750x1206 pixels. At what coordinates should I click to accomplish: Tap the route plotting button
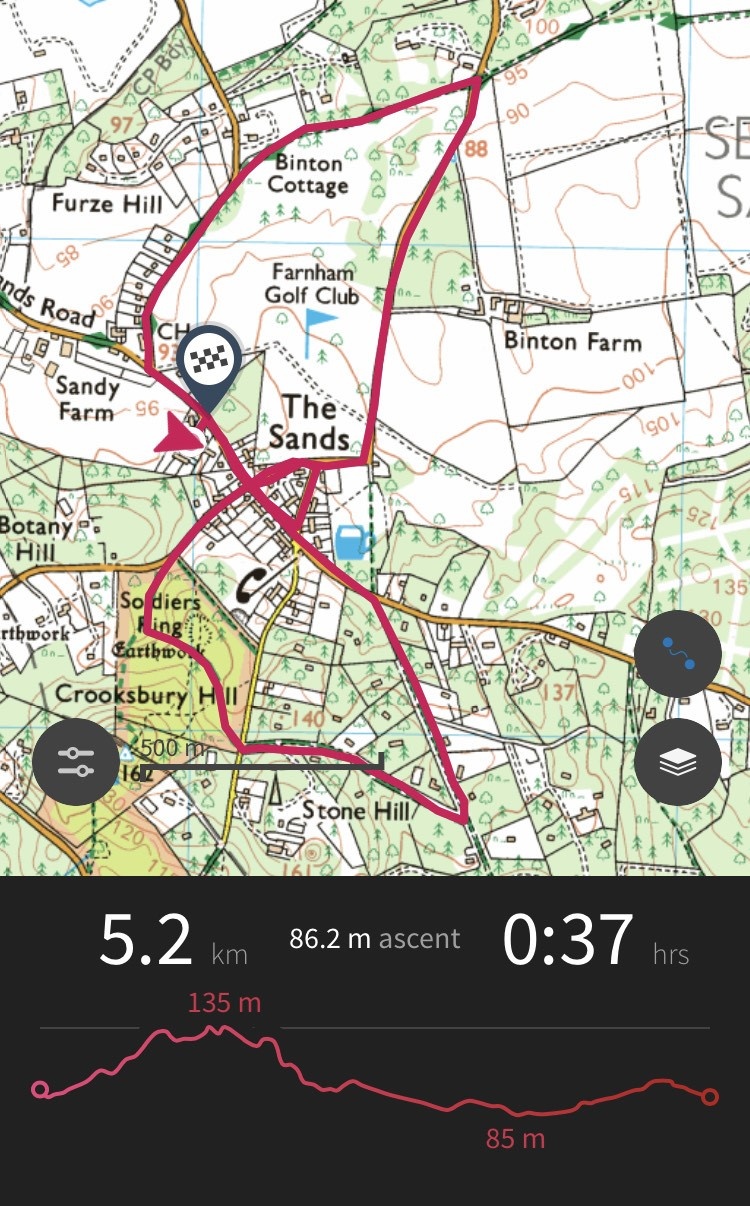678,654
